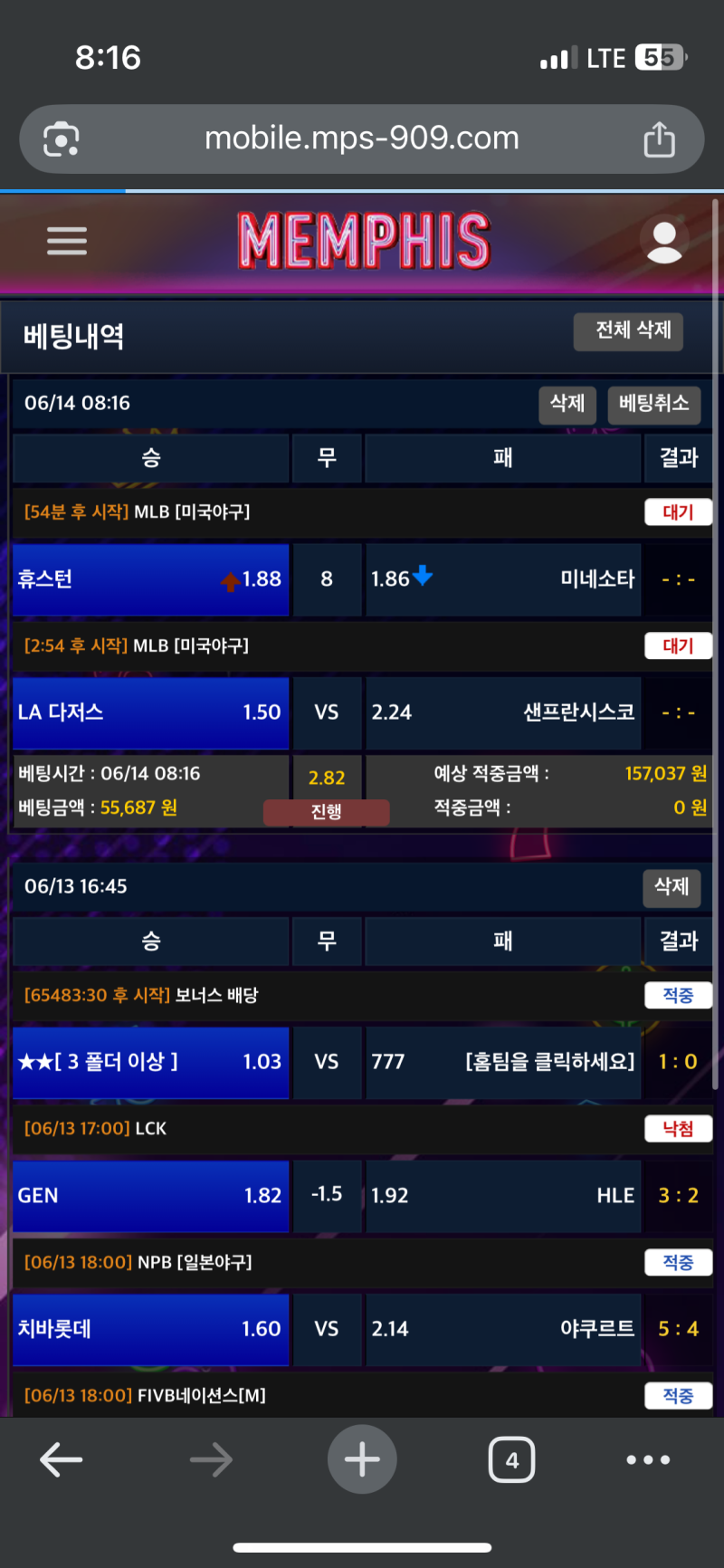724x1568 pixels.
Task: Open a new browser tab
Action: pos(362,1459)
